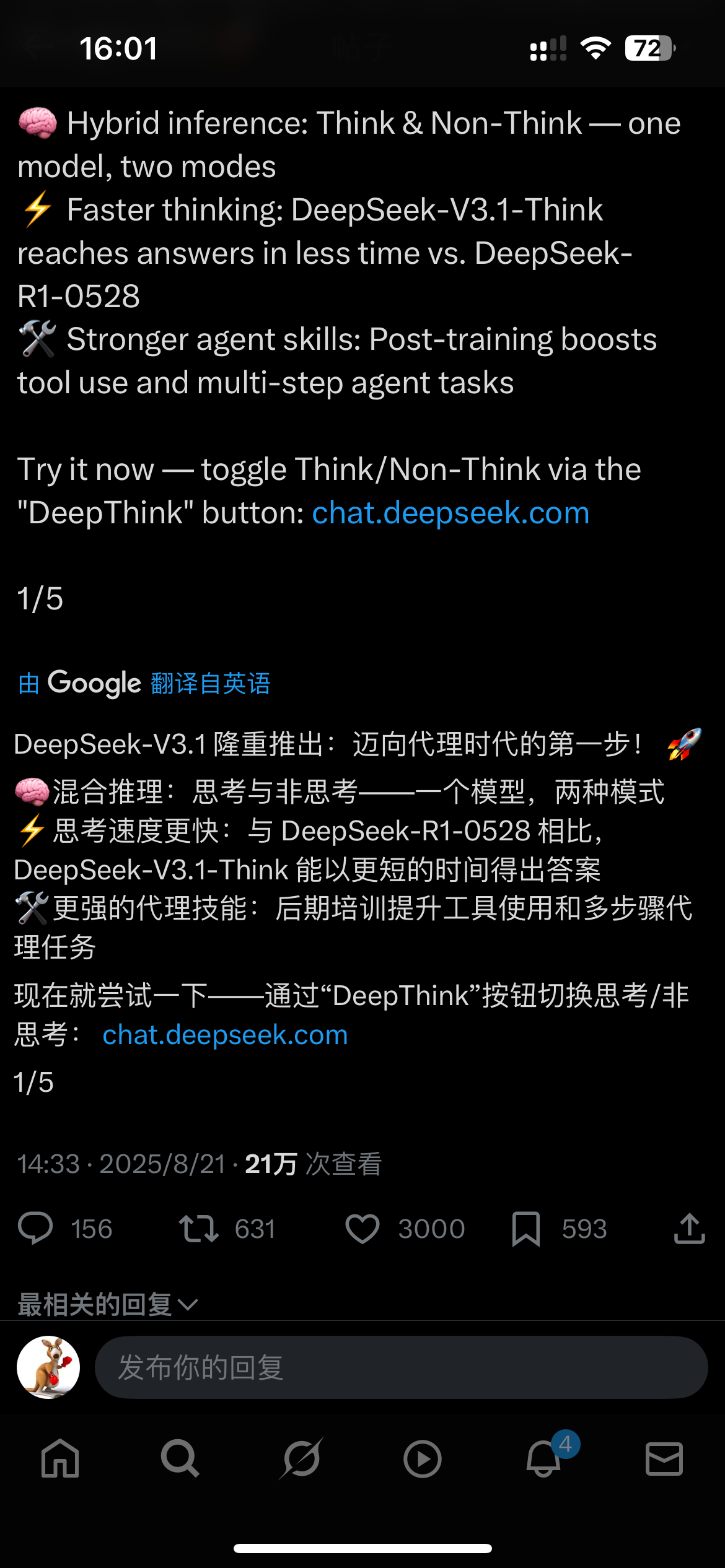Open the Grok tab

click(302, 1459)
